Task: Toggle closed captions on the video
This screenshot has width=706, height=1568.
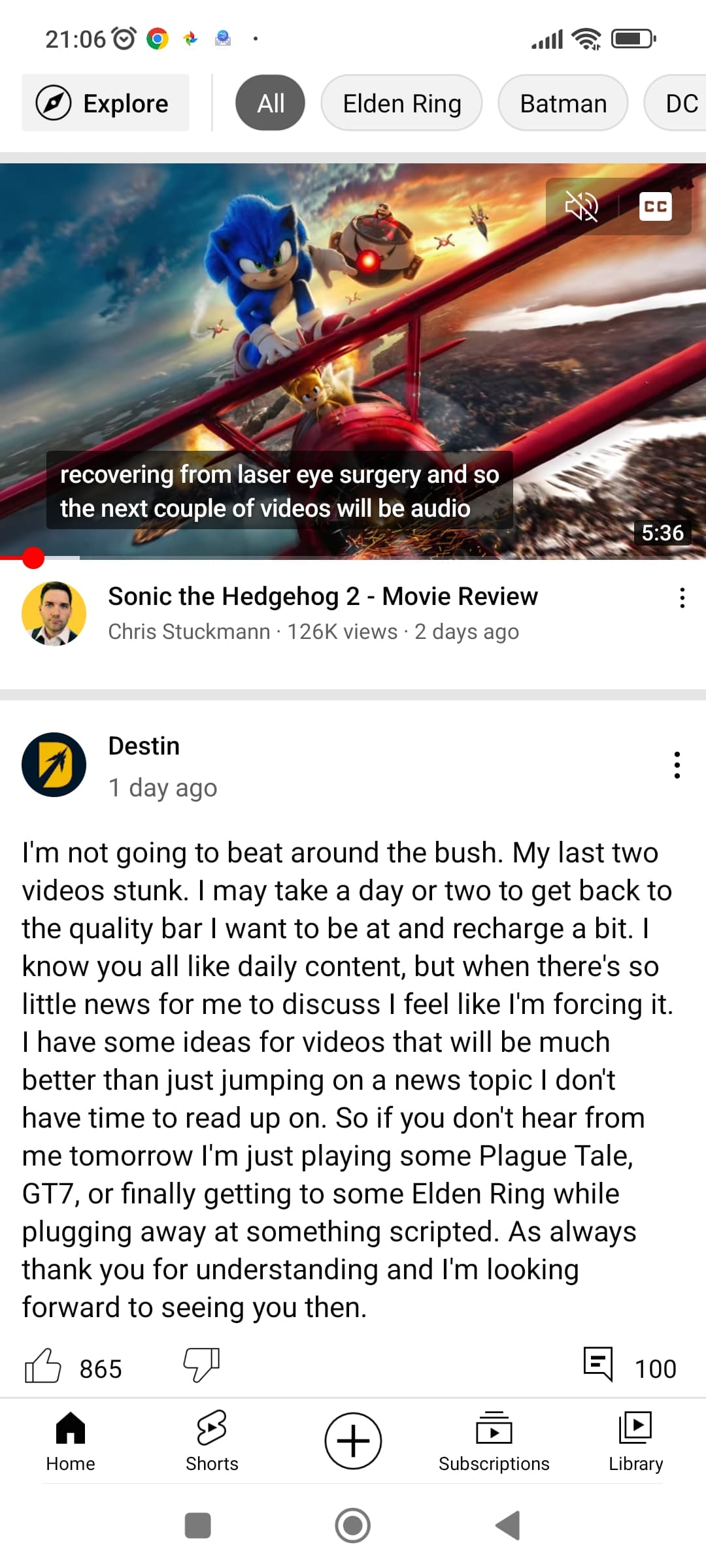Action: [655, 206]
